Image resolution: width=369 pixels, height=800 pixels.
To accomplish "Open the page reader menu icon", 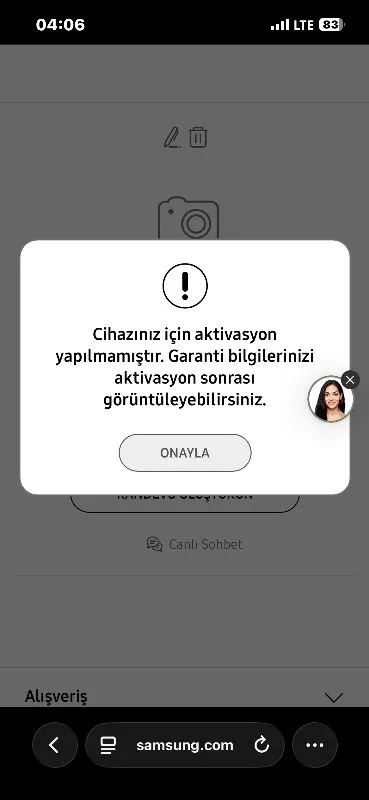I will 108,745.
